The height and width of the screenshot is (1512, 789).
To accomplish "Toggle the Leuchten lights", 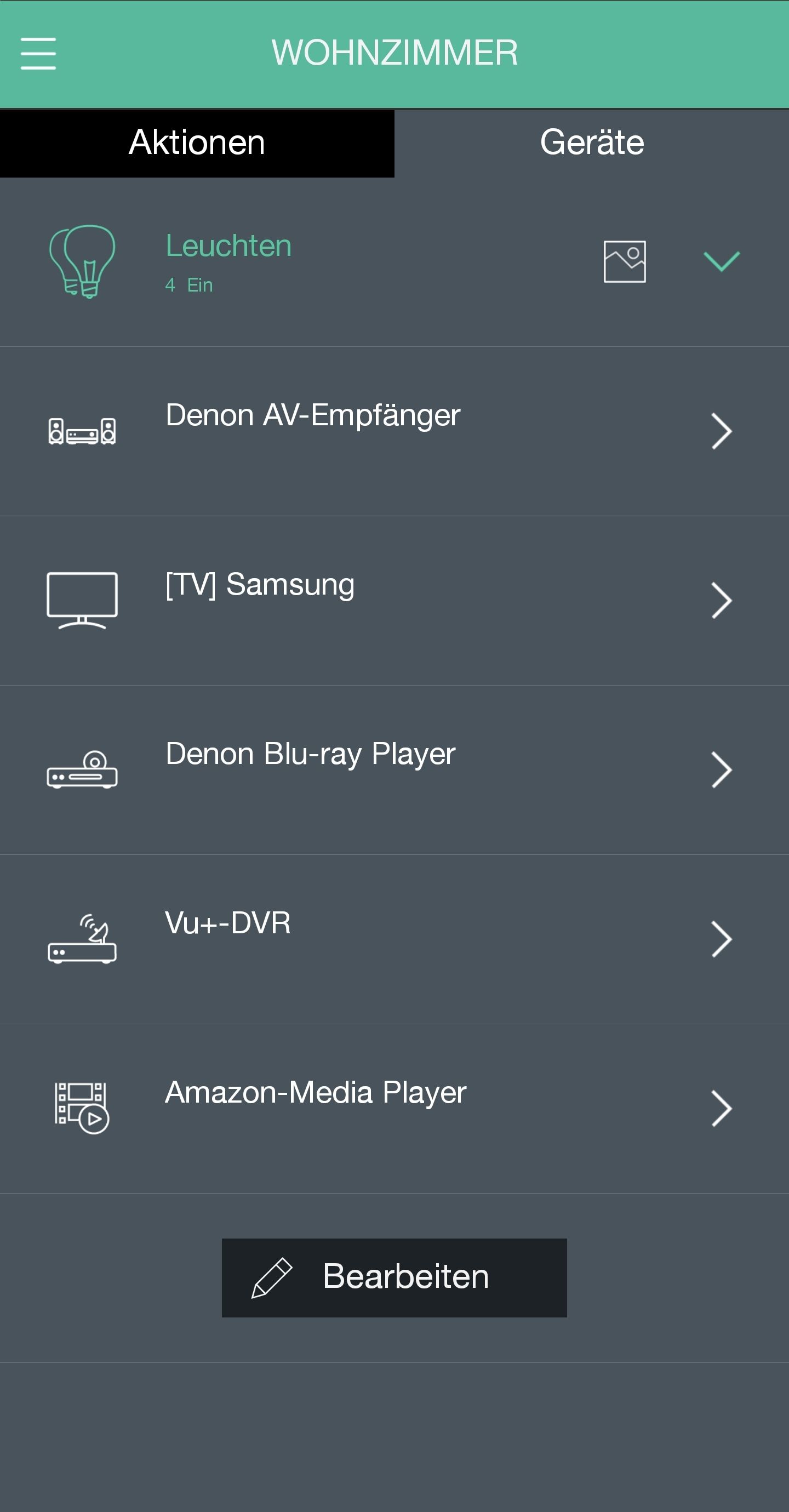I will click(x=82, y=261).
